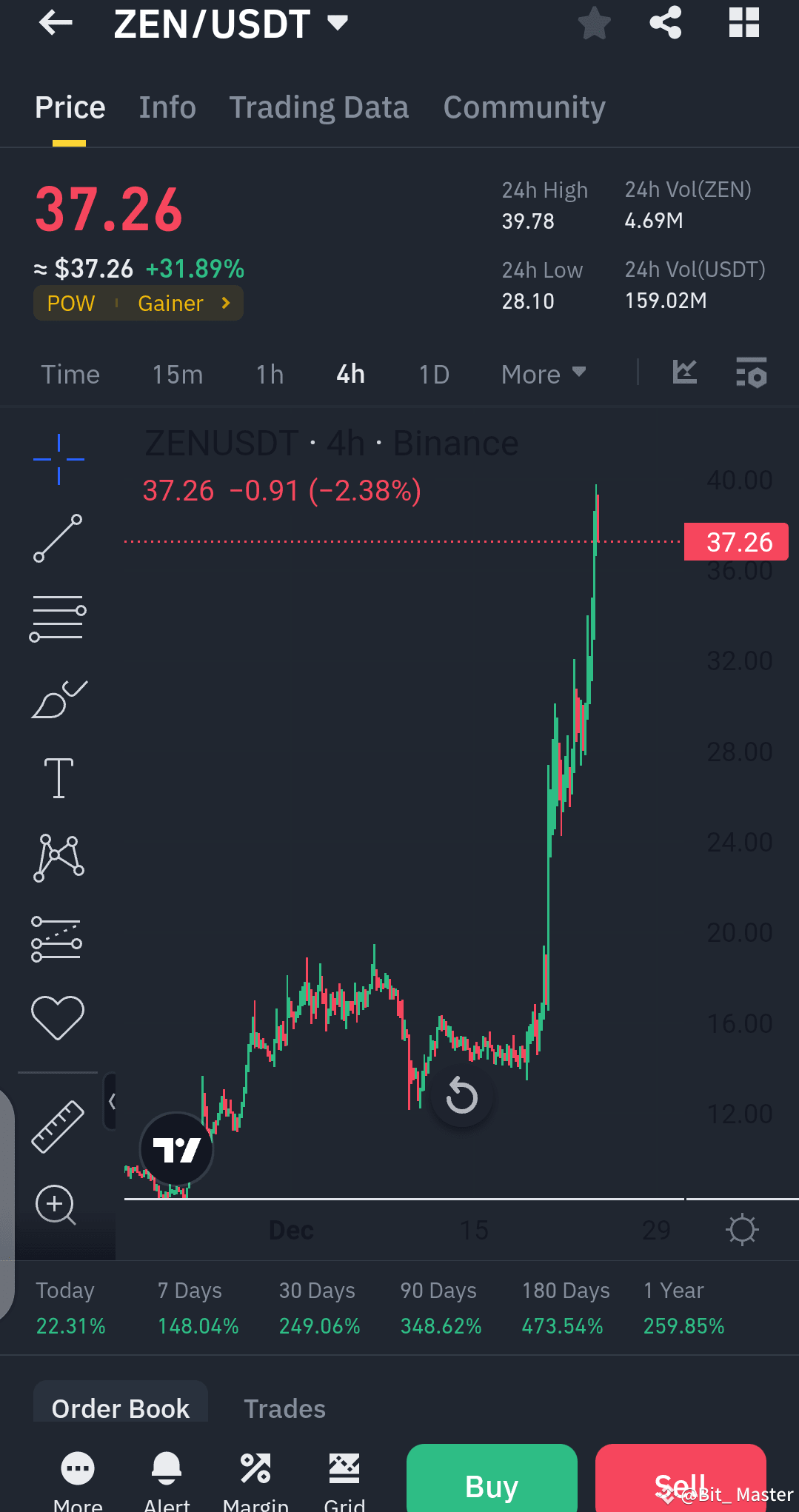Select the crosshair tool
799x1512 pixels.
(58, 458)
